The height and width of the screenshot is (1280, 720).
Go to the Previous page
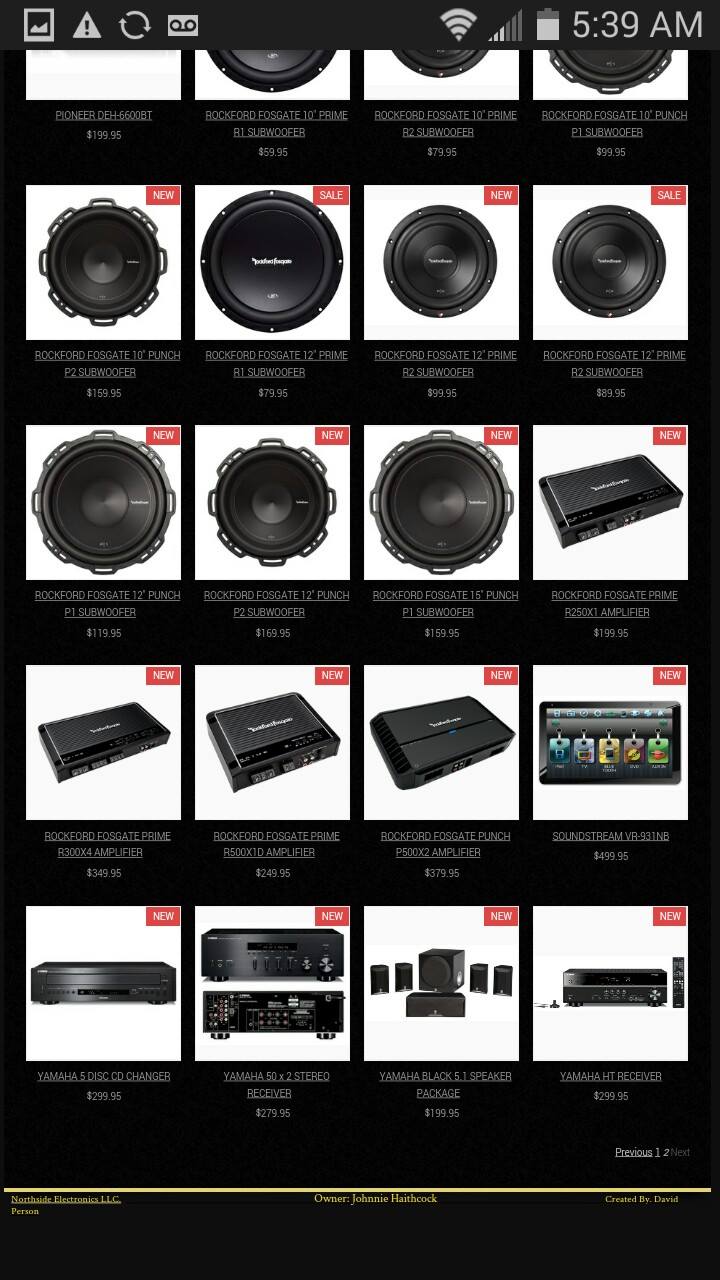pyautogui.click(x=633, y=1152)
